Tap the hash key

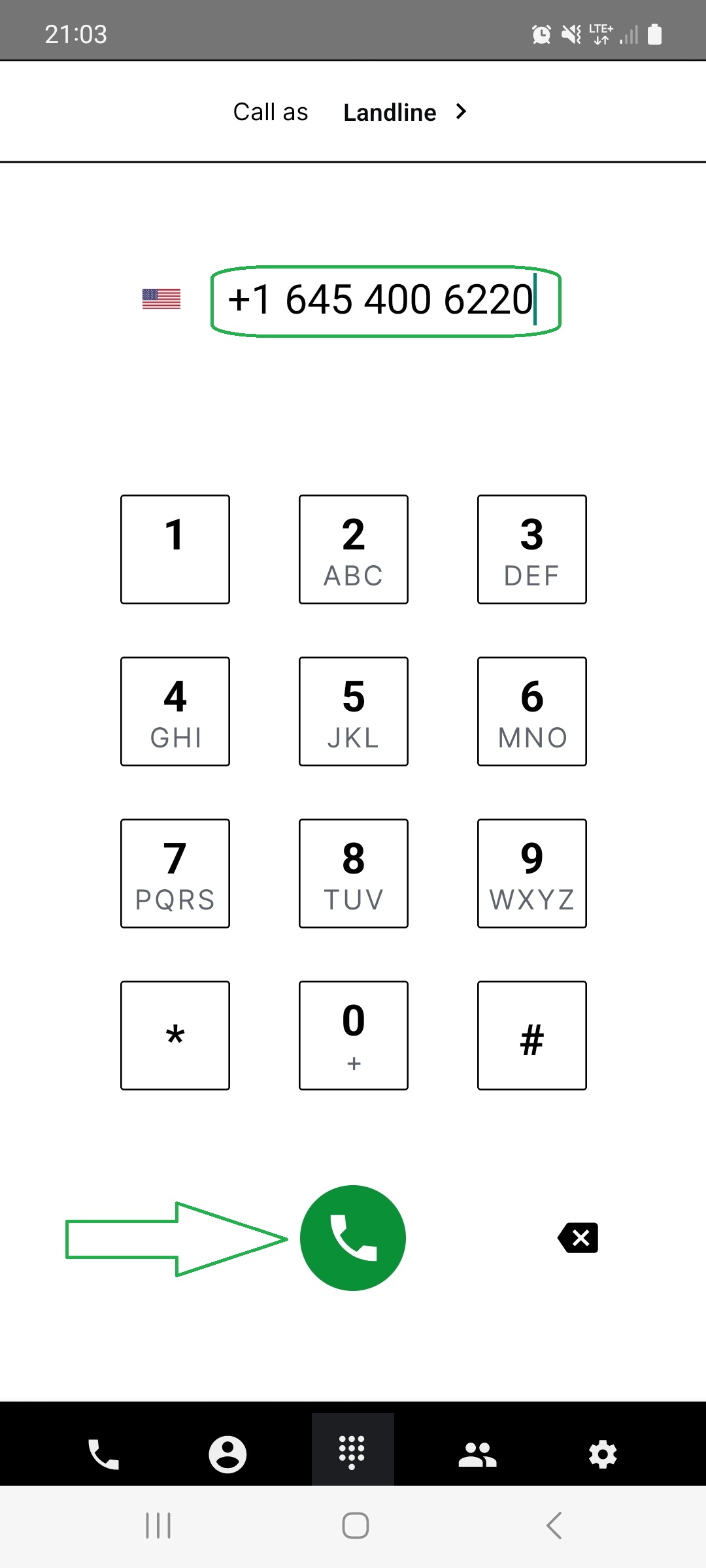tap(532, 1036)
